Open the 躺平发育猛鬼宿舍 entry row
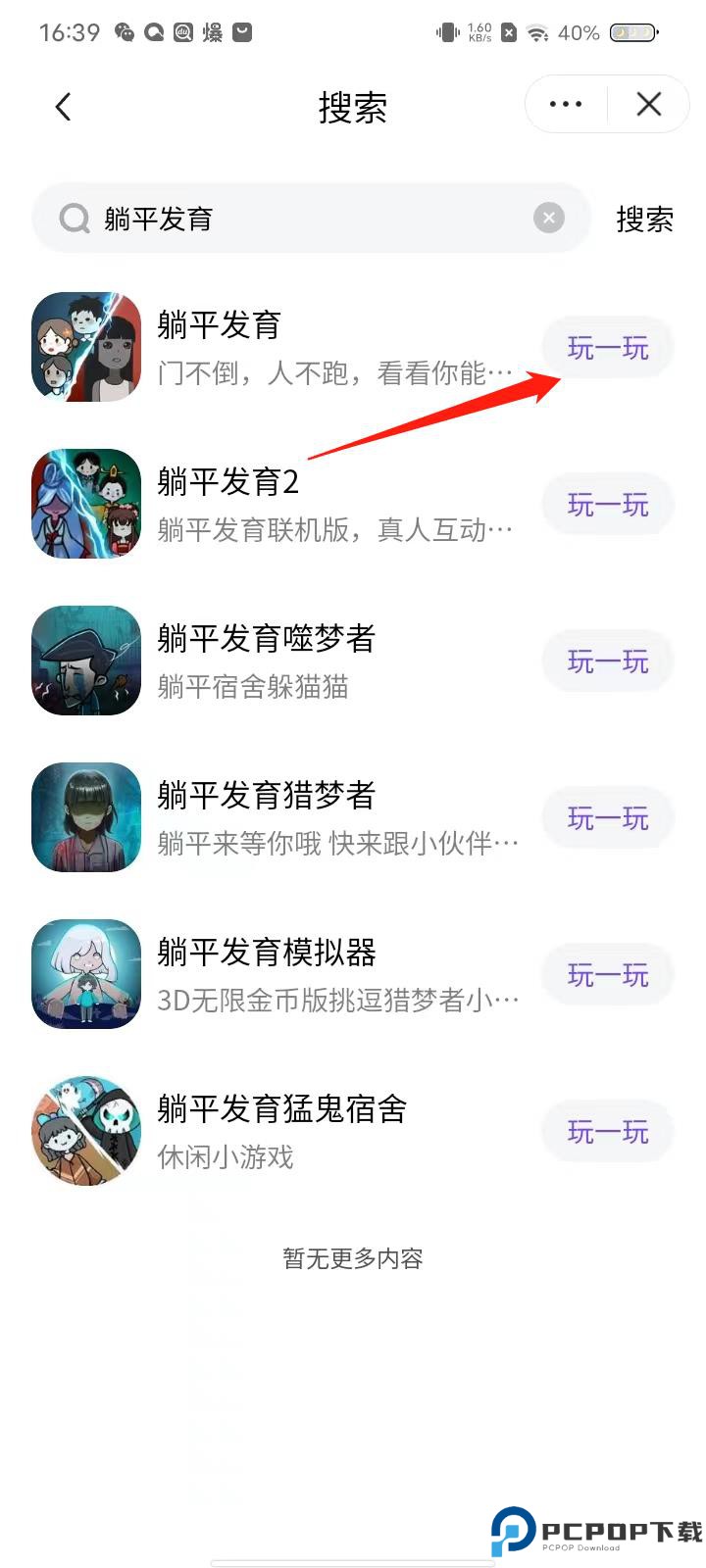706x1568 pixels. [x=294, y=1131]
